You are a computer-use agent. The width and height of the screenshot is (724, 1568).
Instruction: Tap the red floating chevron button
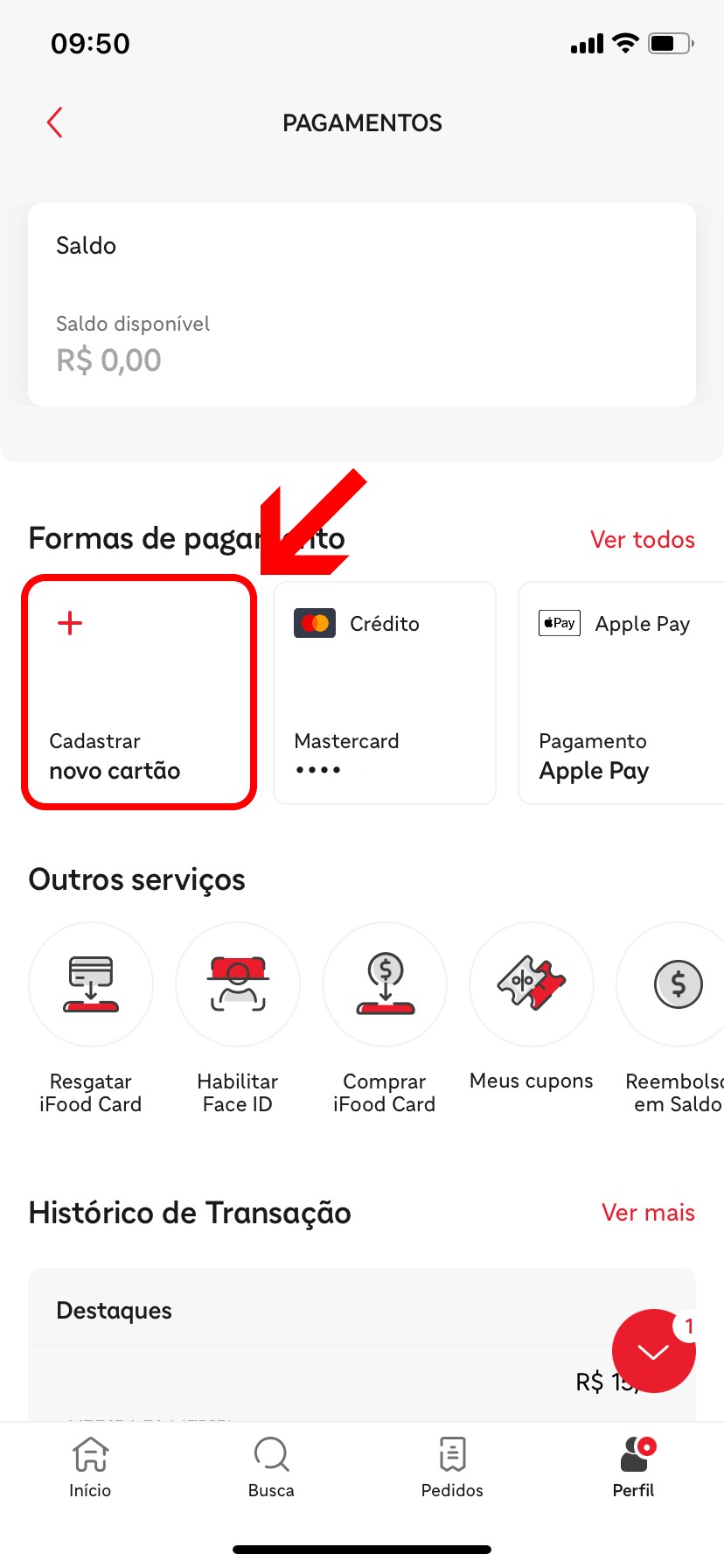point(653,1351)
